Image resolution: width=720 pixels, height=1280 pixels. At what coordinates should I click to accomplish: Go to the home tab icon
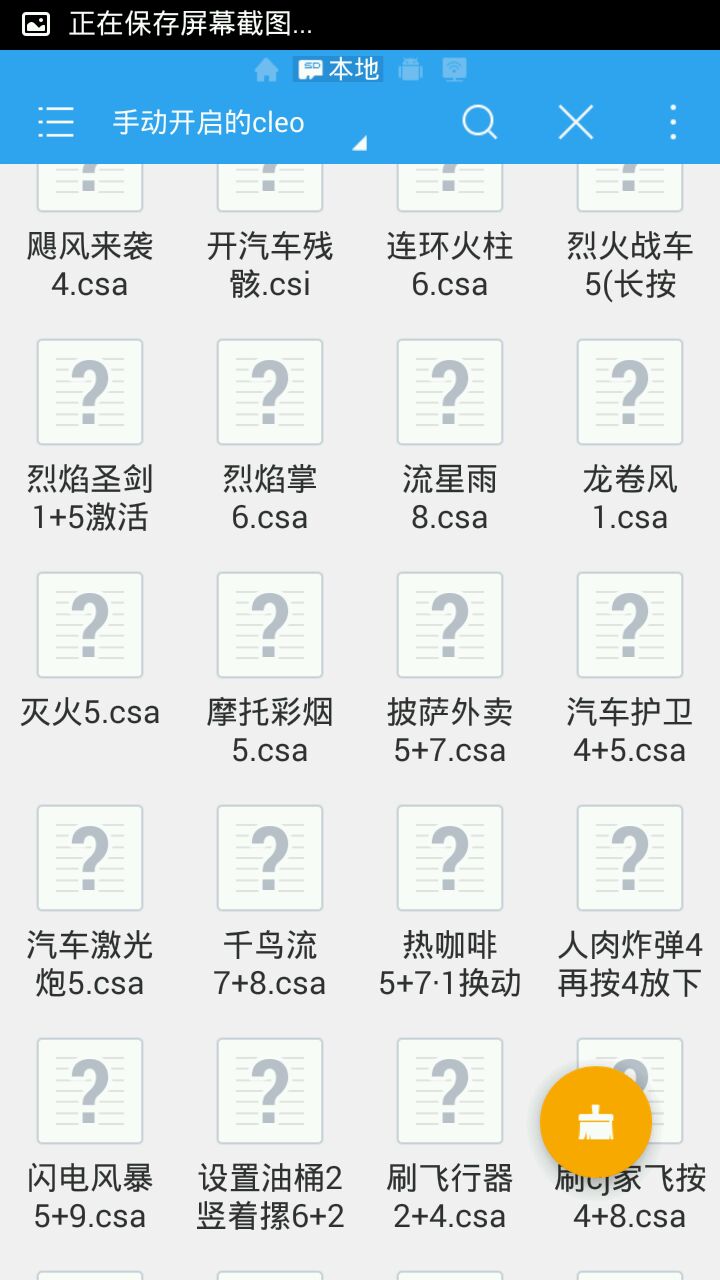(266, 70)
